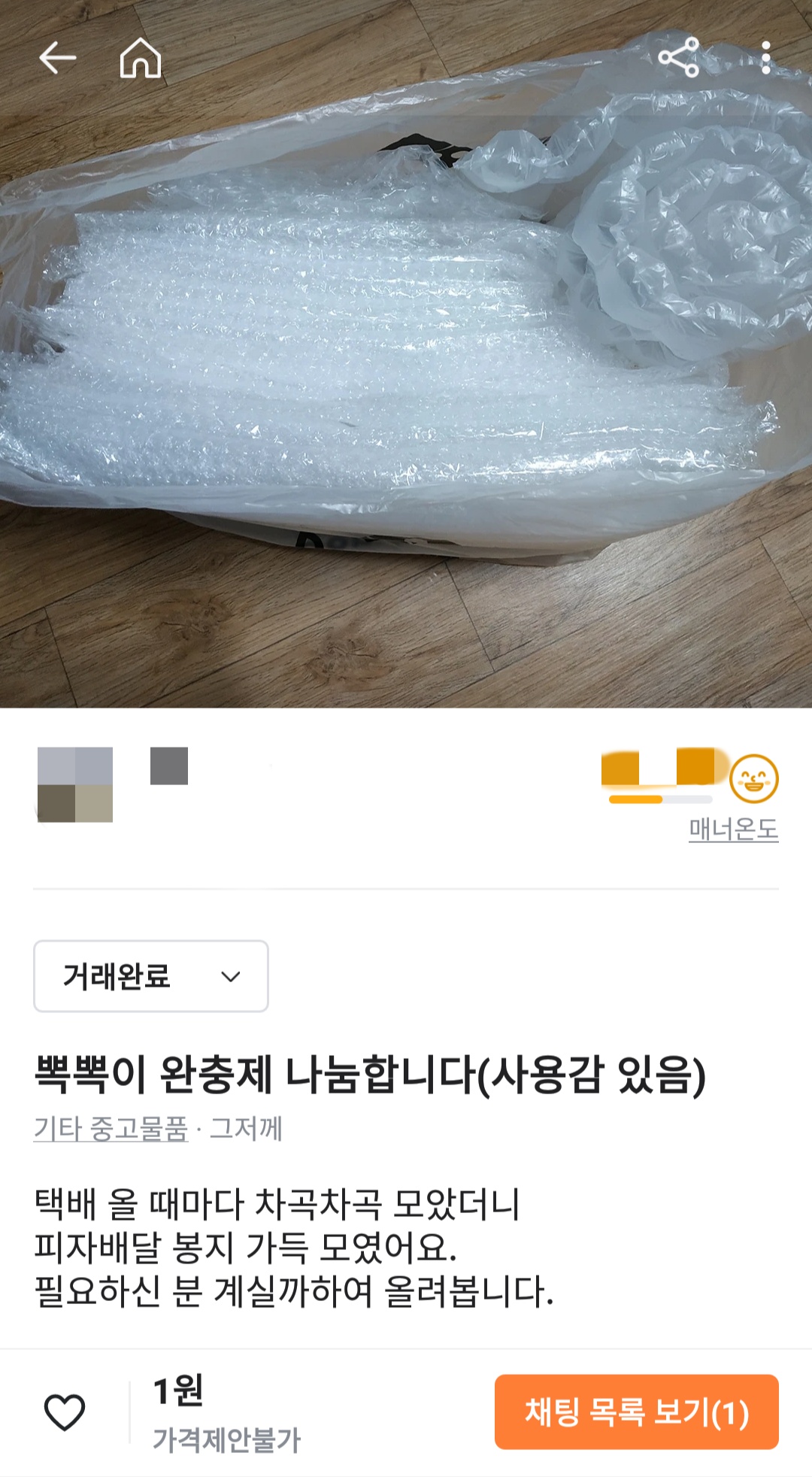812x1477 pixels.
Task: Tap 채팅 목록 보기(1) button
Action: 636,1412
